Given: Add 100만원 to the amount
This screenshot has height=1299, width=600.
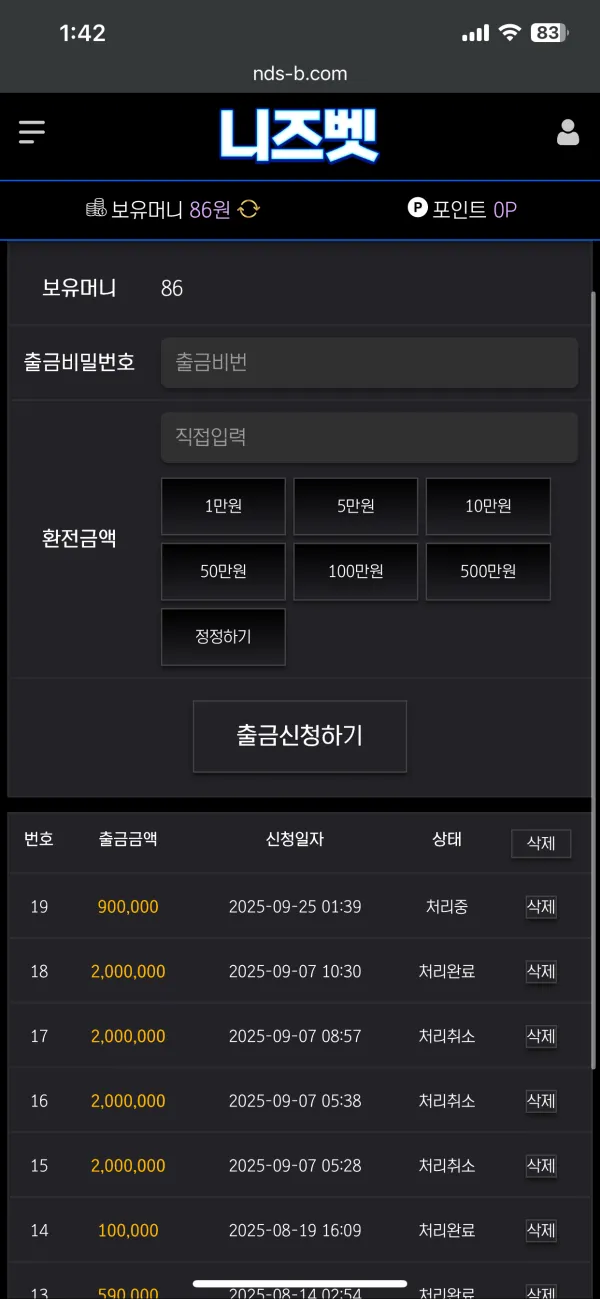Looking at the screenshot, I should [x=356, y=571].
